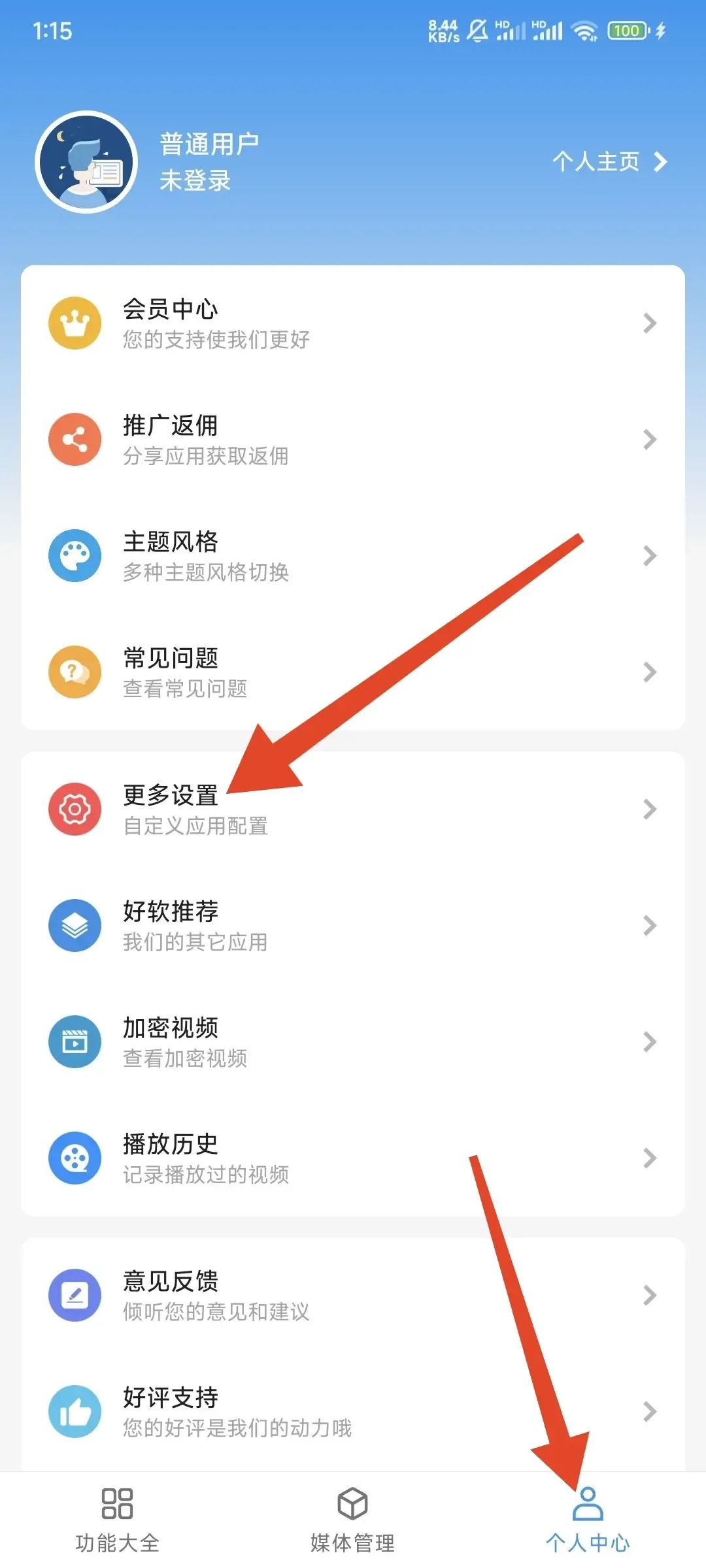View 常见问题 FAQ
The image size is (706, 1568).
[353, 672]
